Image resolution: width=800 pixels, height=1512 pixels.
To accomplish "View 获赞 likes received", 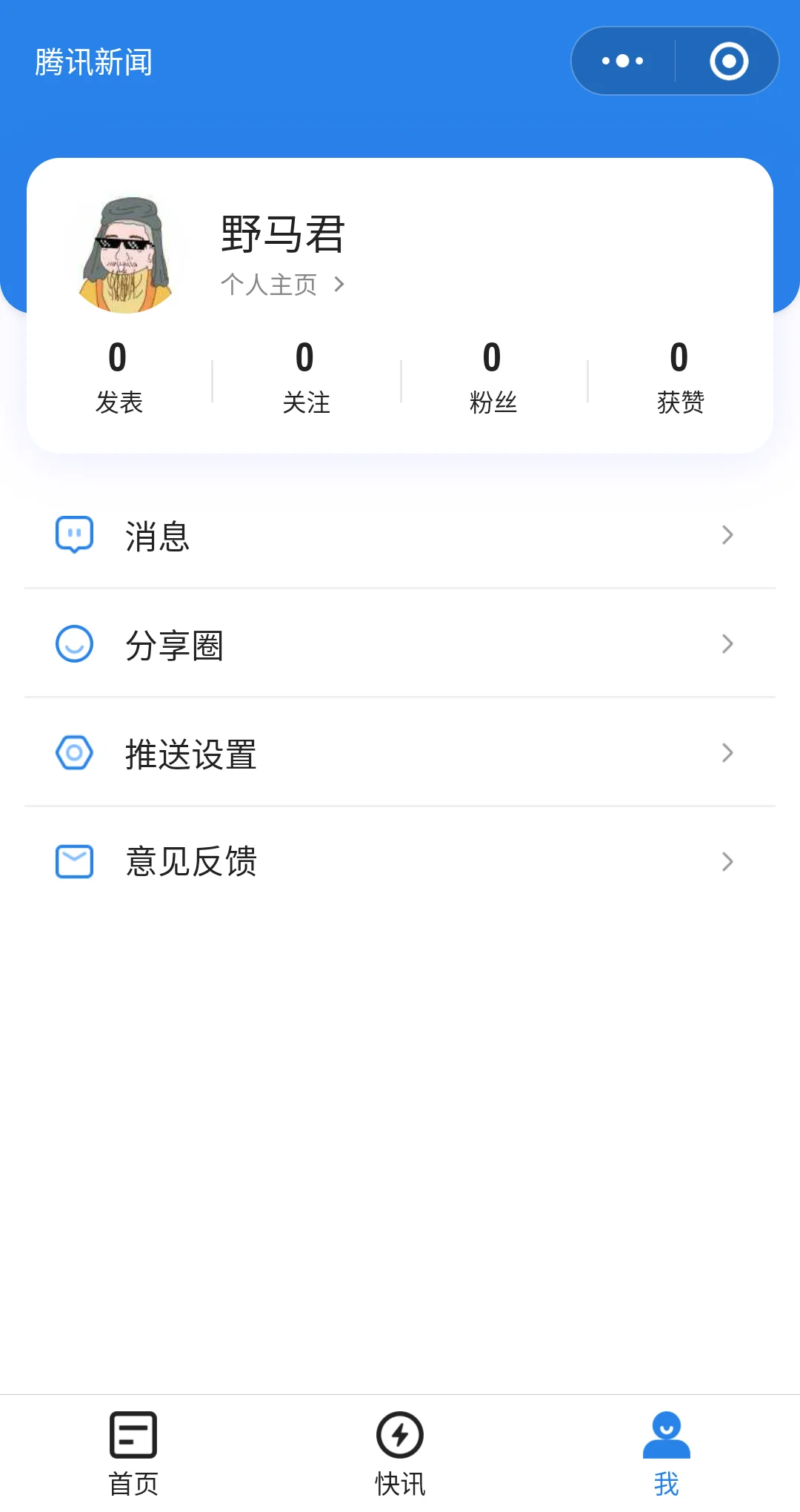I will [679, 378].
